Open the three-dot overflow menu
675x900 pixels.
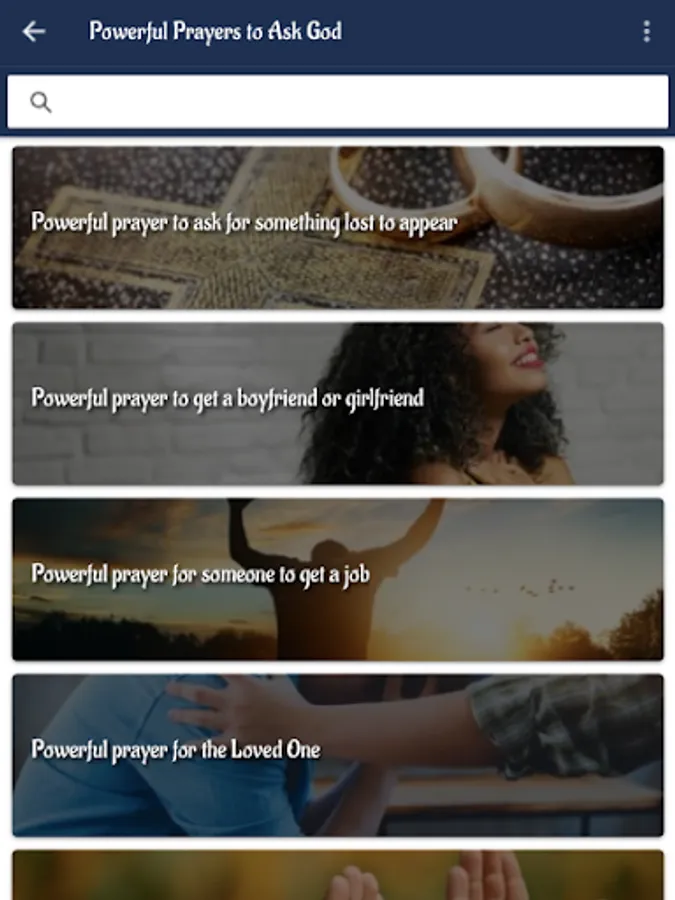[646, 32]
